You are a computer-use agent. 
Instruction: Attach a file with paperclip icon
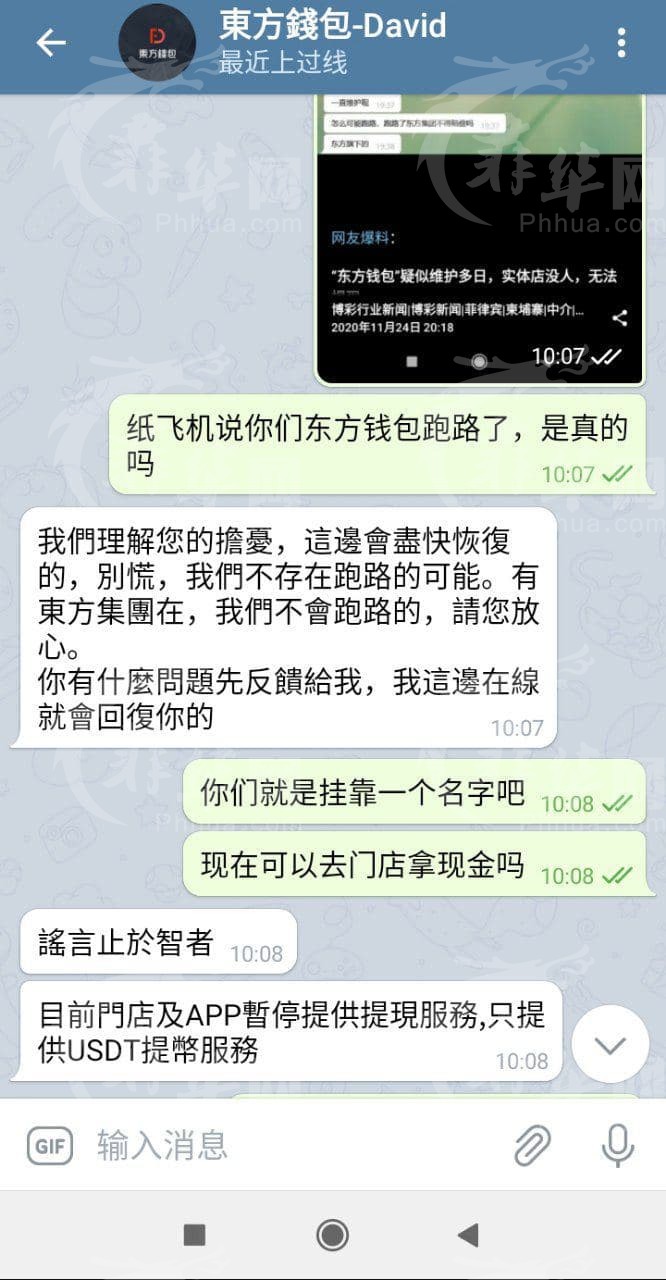(x=533, y=1146)
